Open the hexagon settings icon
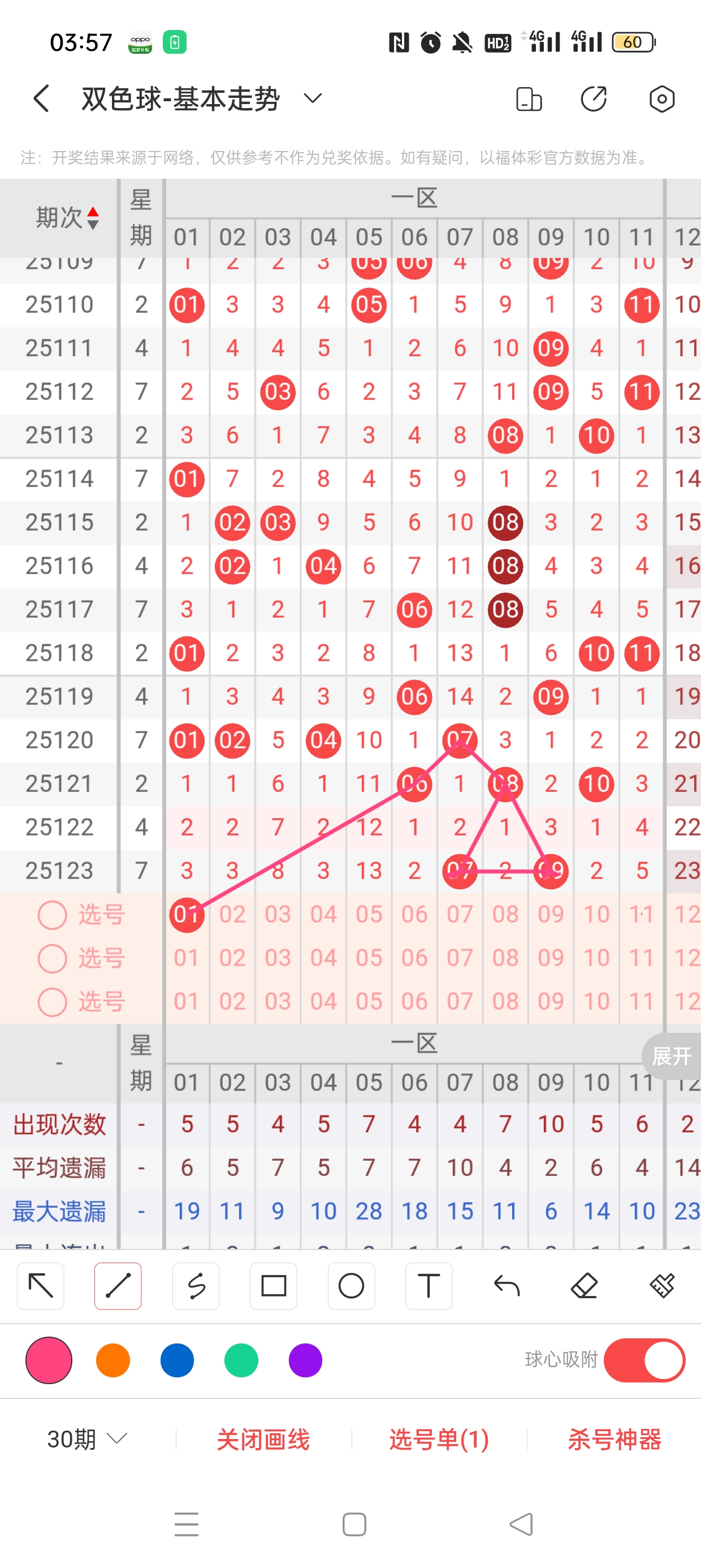This screenshot has width=701, height=1568. (x=661, y=98)
